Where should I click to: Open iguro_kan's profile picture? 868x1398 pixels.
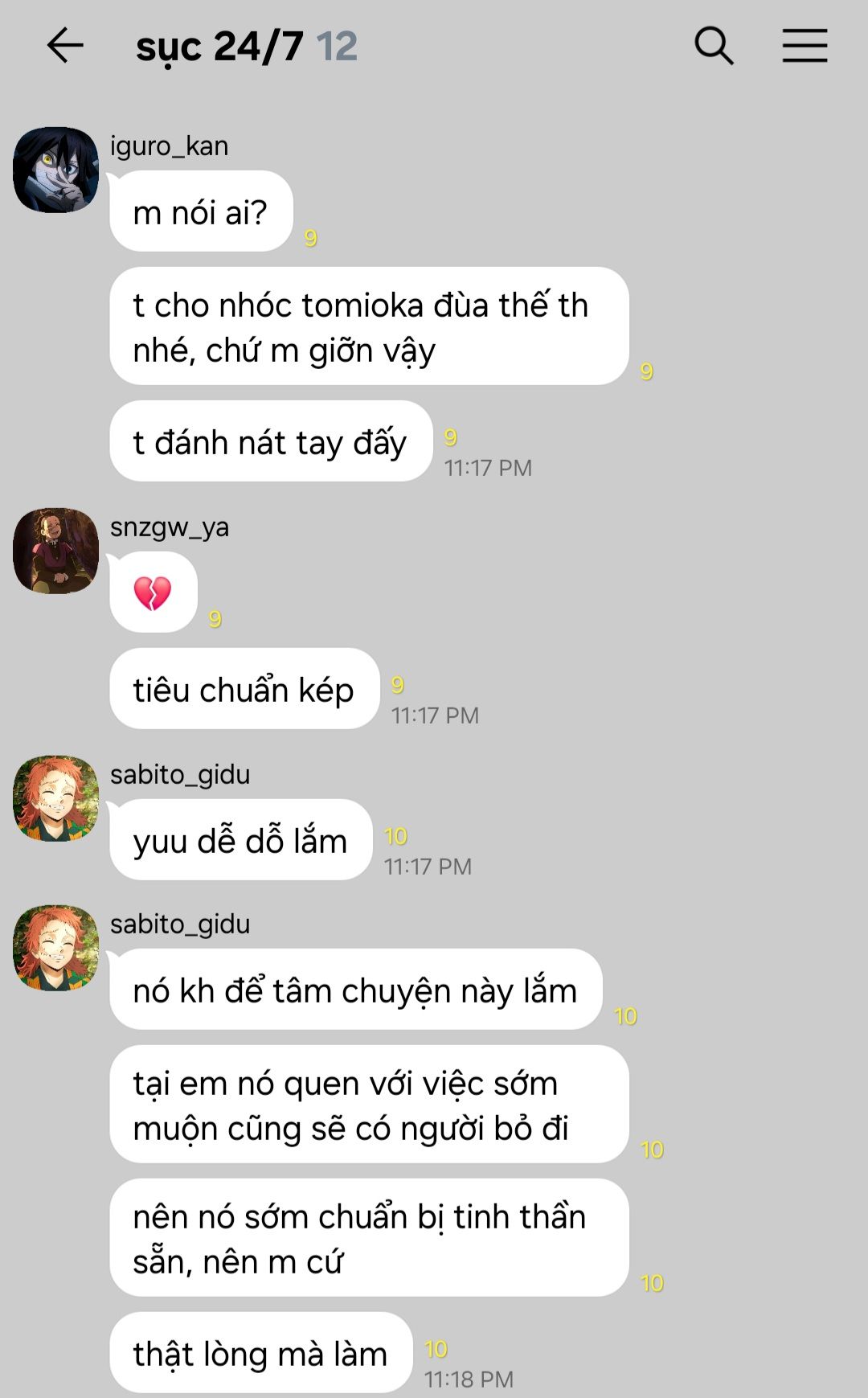pyautogui.click(x=55, y=170)
